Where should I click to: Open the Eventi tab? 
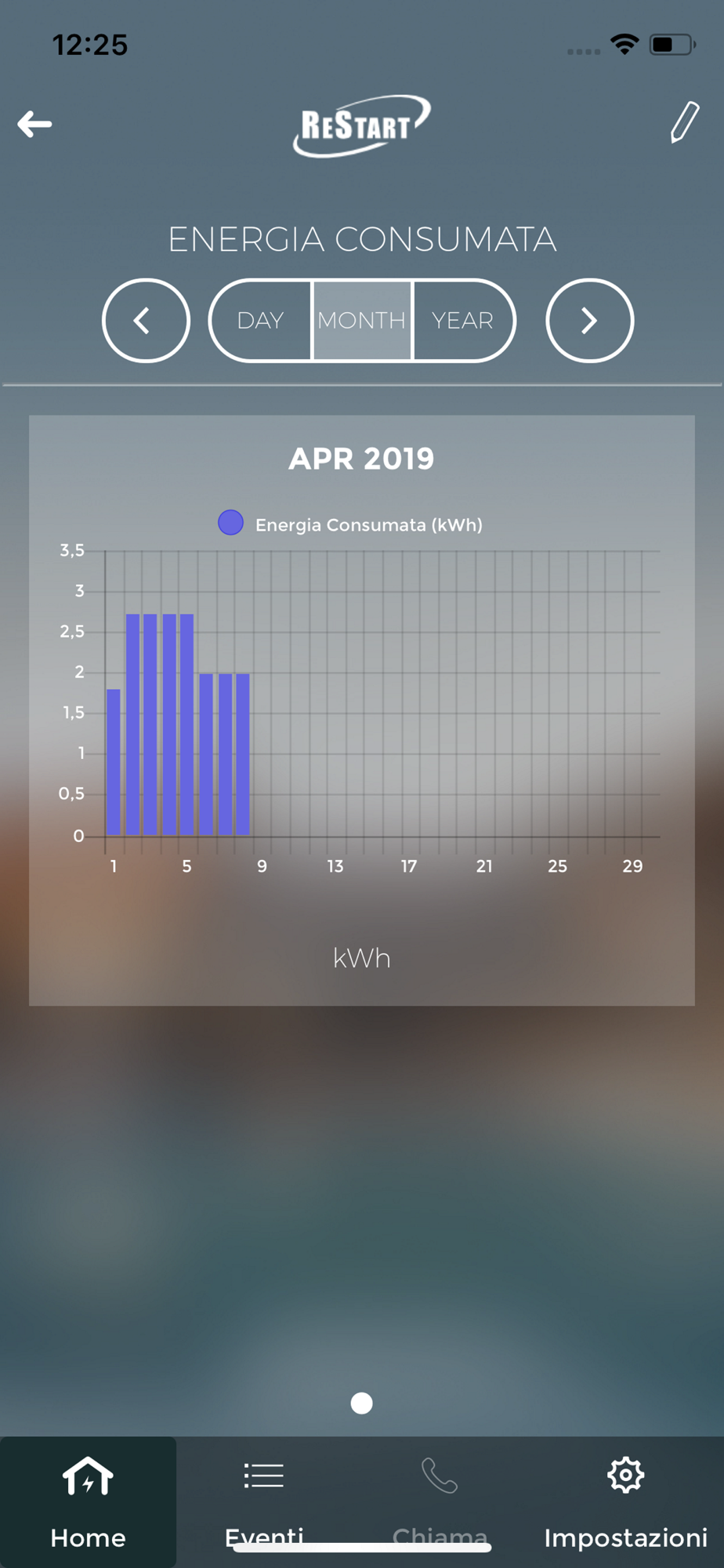(264, 1502)
